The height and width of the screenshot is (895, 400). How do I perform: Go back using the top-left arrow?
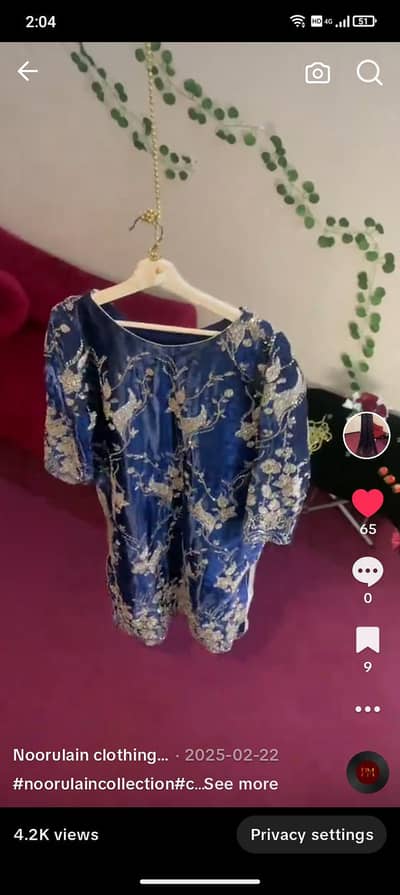27,71
